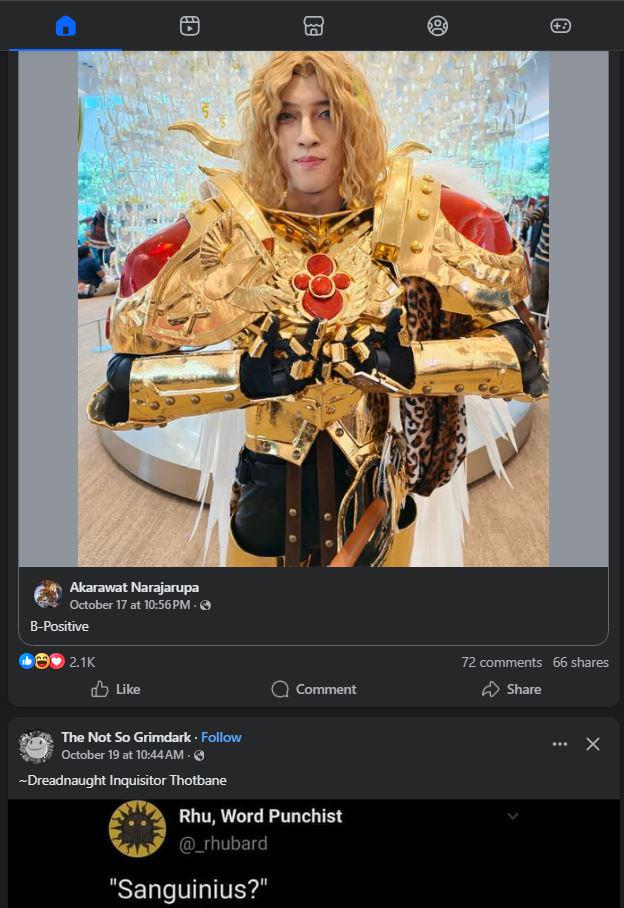Open Akarawat Narajarupa's profile picture
Screen dimensions: 624x908
48,594
